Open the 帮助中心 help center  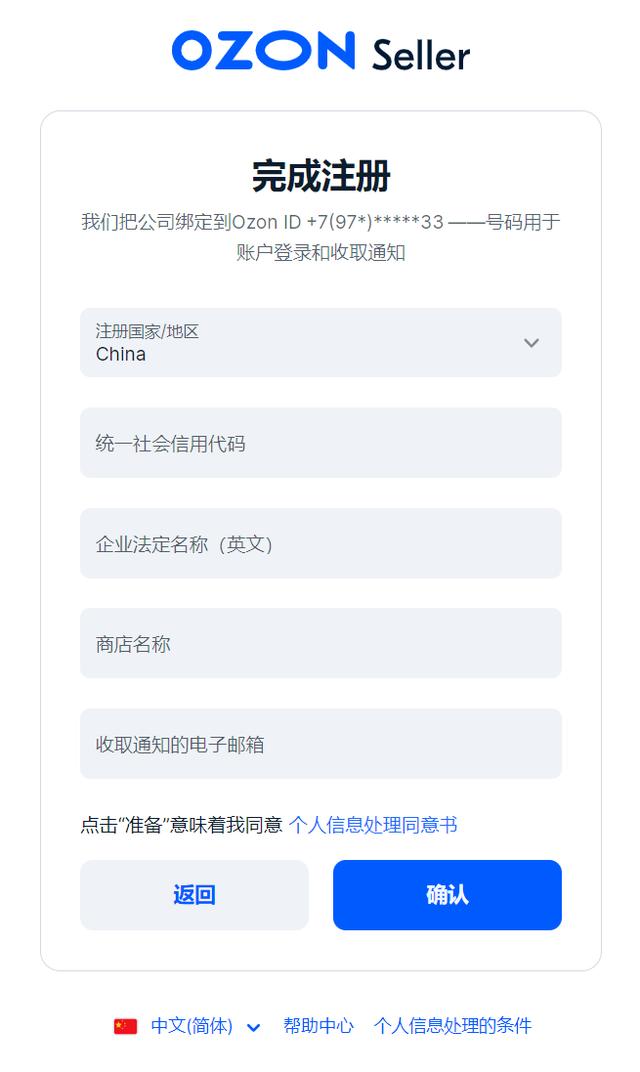pyautogui.click(x=318, y=1026)
